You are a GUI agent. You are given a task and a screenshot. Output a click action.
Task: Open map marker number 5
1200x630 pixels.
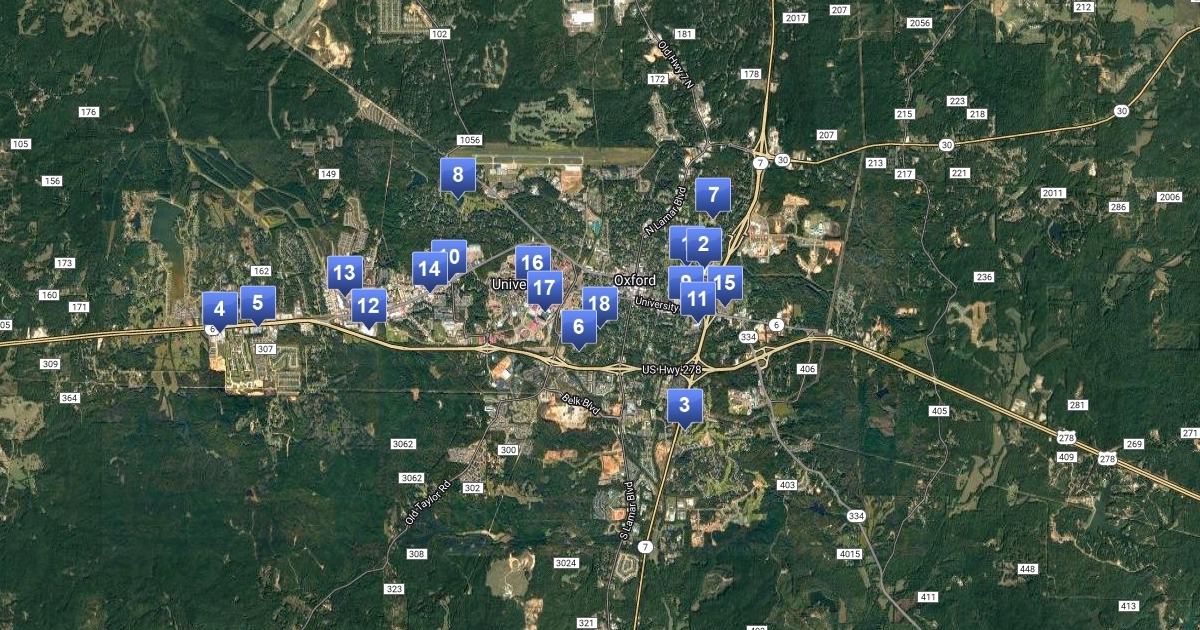pos(258,302)
